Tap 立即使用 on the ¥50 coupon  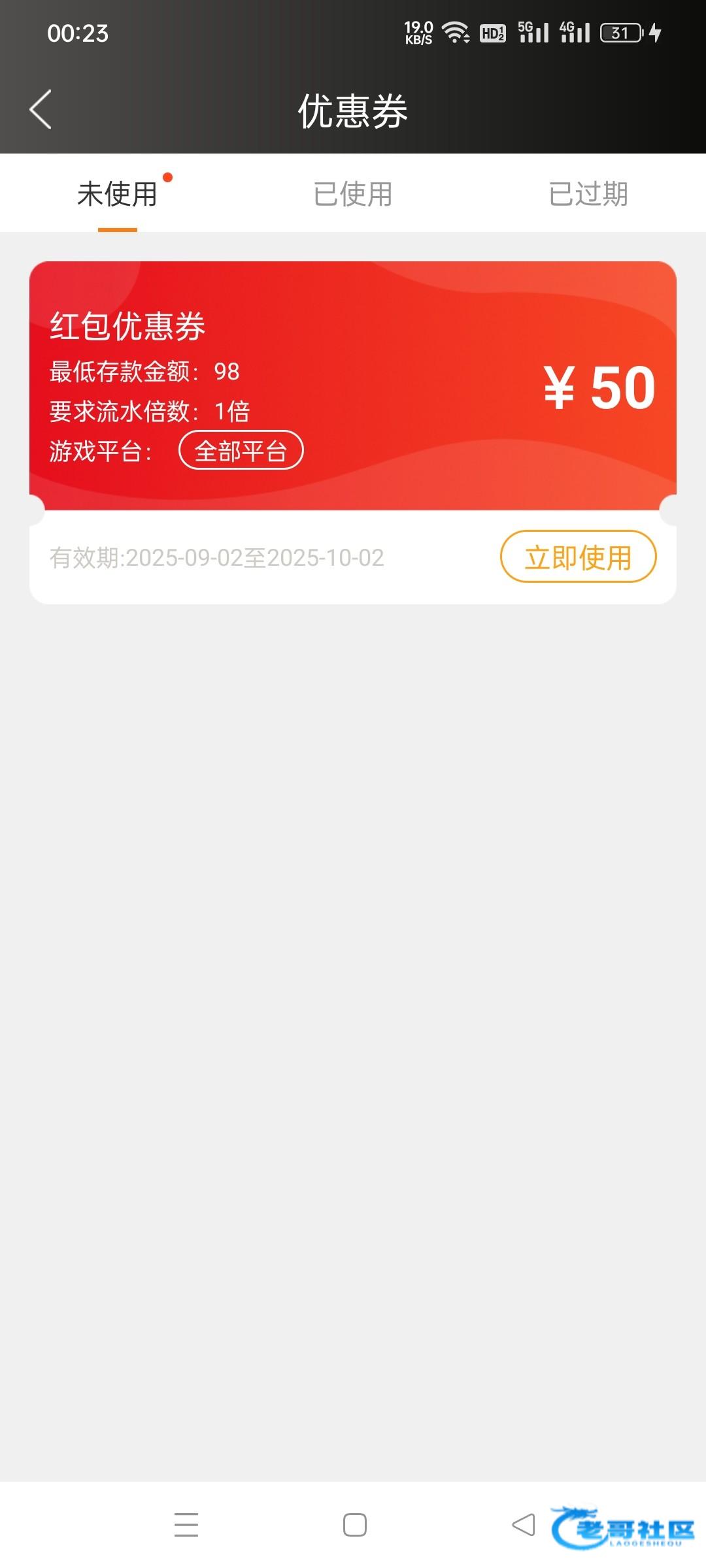click(578, 557)
